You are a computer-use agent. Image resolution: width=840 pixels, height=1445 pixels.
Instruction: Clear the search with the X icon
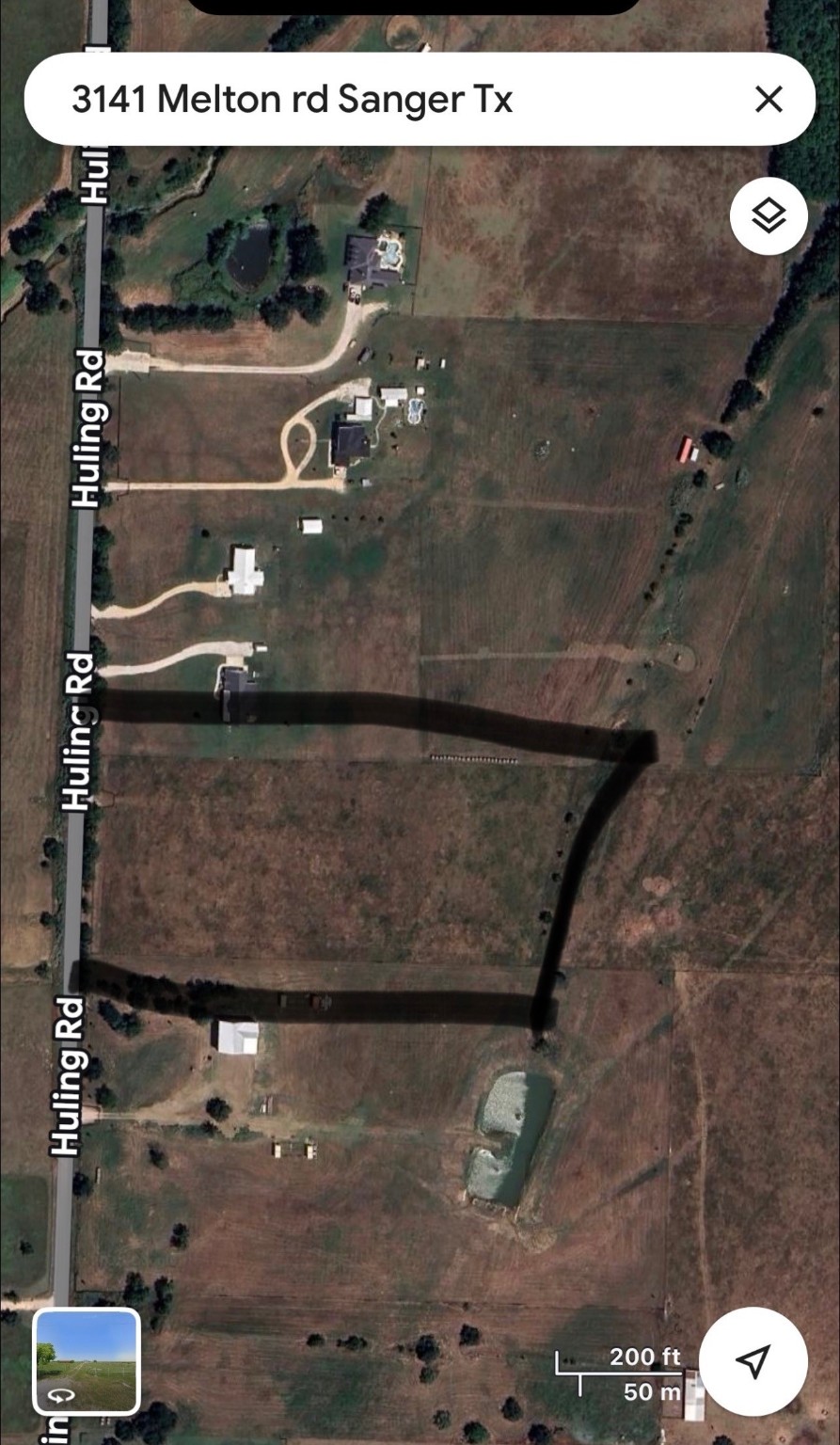pyautogui.click(x=770, y=98)
